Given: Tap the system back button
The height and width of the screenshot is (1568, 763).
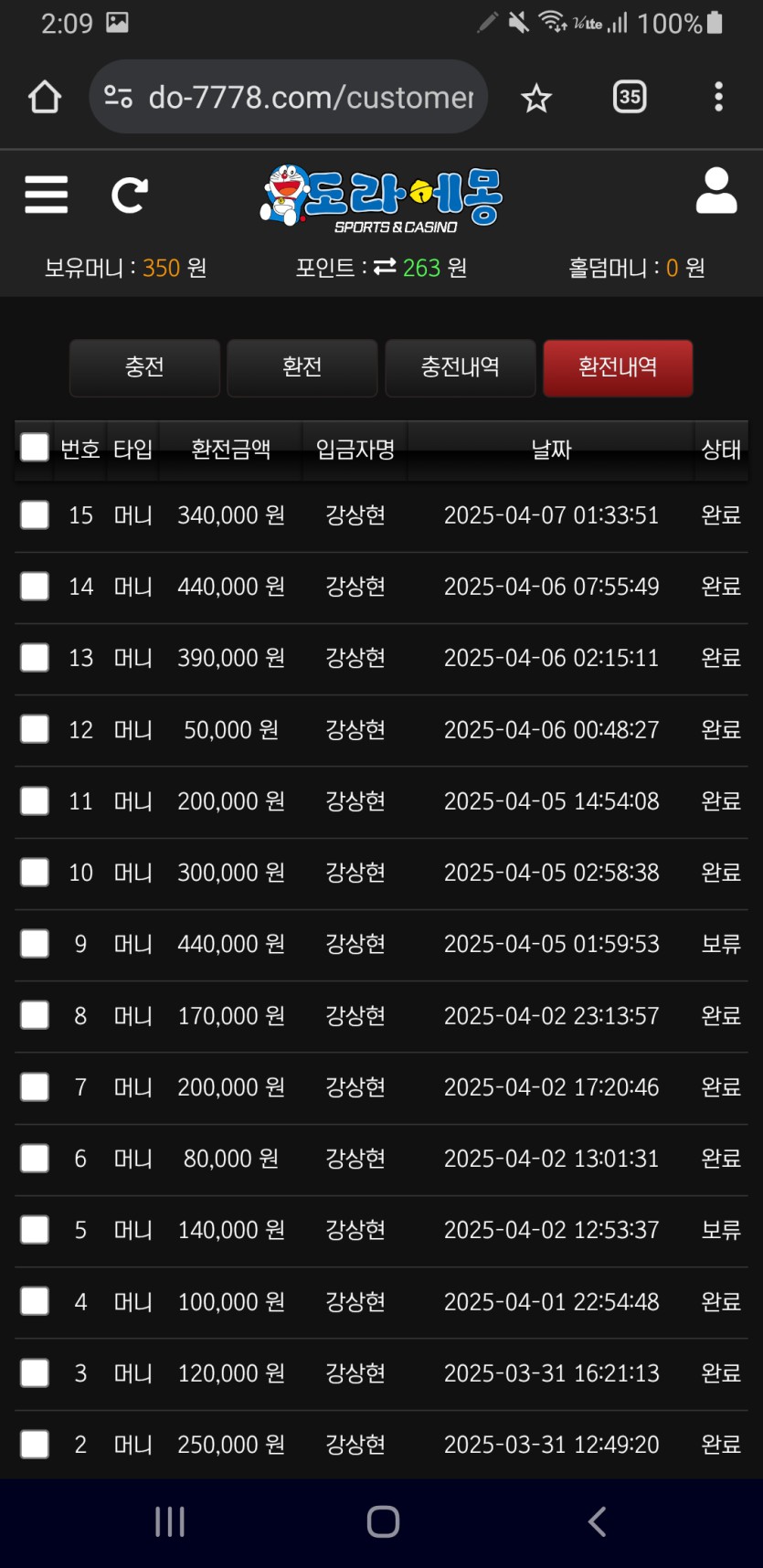Looking at the screenshot, I should (x=597, y=1521).
